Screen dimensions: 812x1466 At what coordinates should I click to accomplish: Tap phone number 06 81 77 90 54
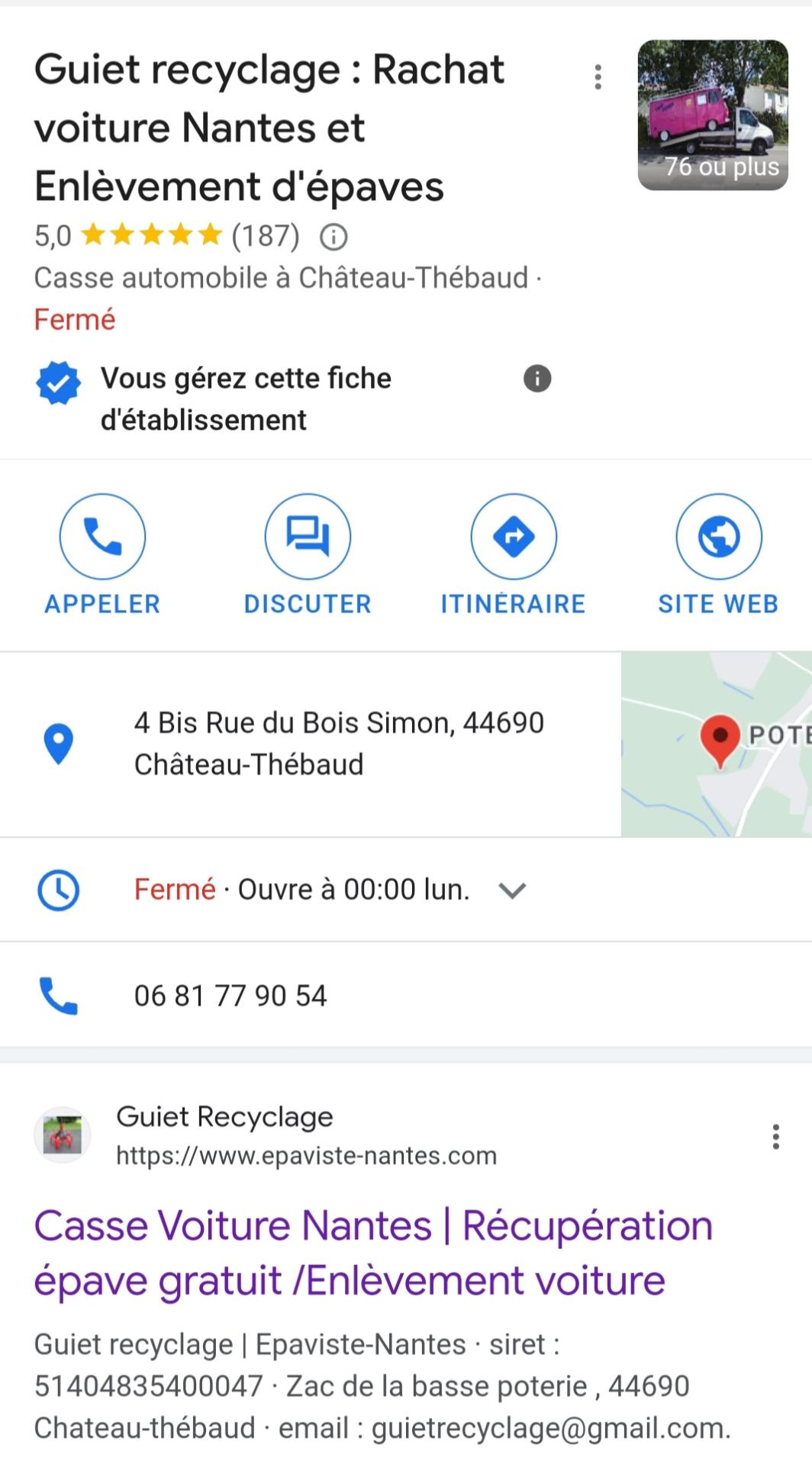[230, 996]
